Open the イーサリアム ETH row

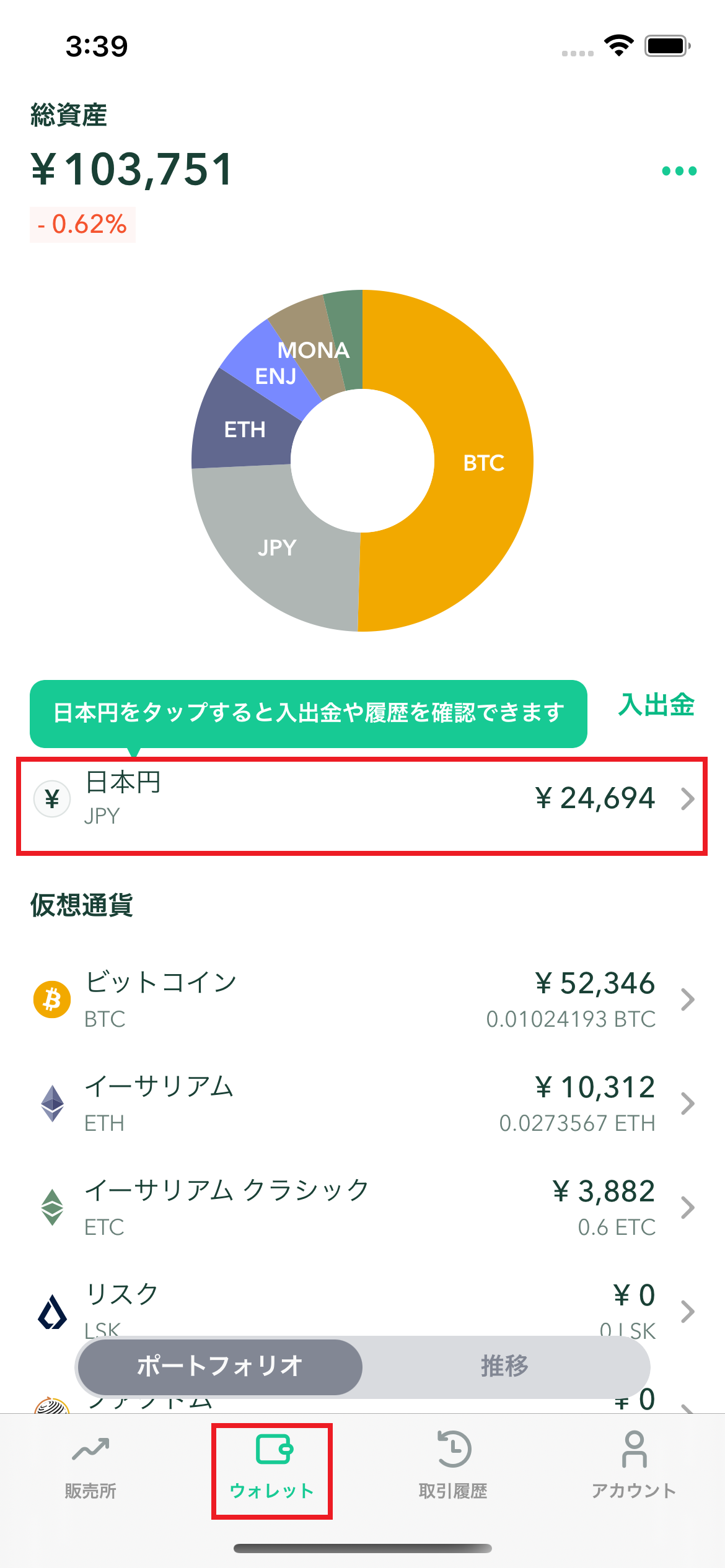point(362,1104)
